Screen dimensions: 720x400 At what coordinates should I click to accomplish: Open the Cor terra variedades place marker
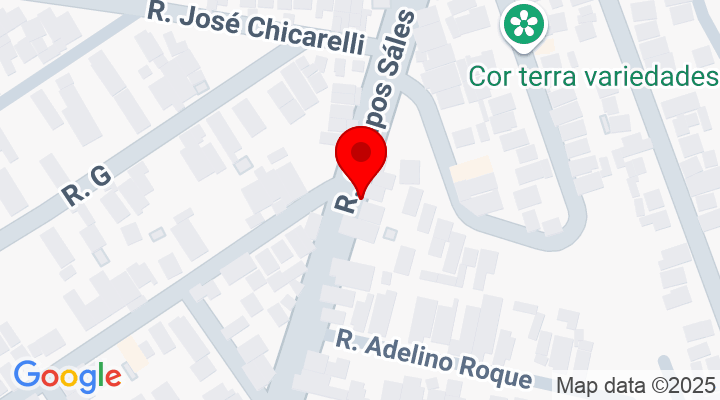pos(524,27)
